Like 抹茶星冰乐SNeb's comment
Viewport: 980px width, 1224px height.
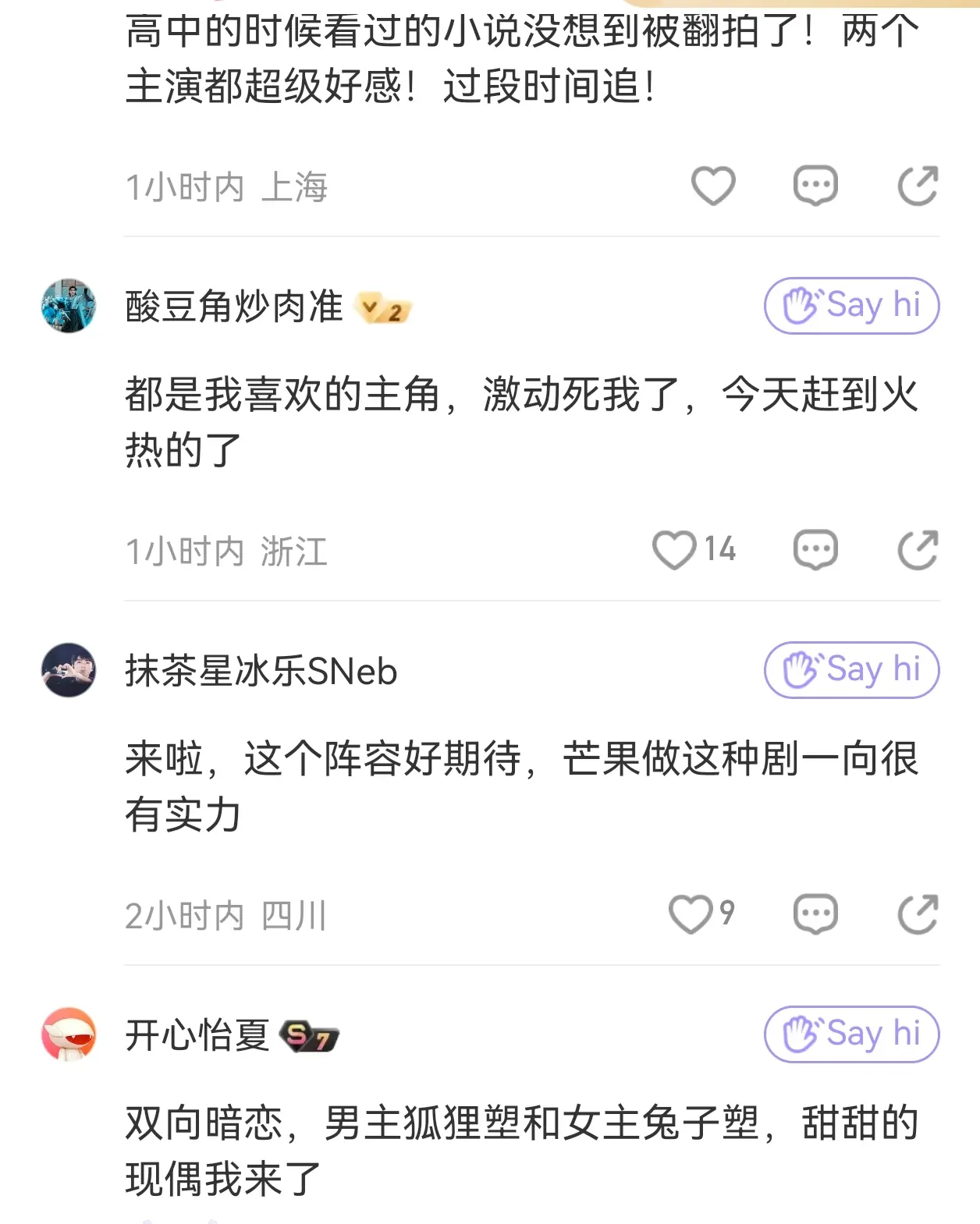pyautogui.click(x=691, y=914)
